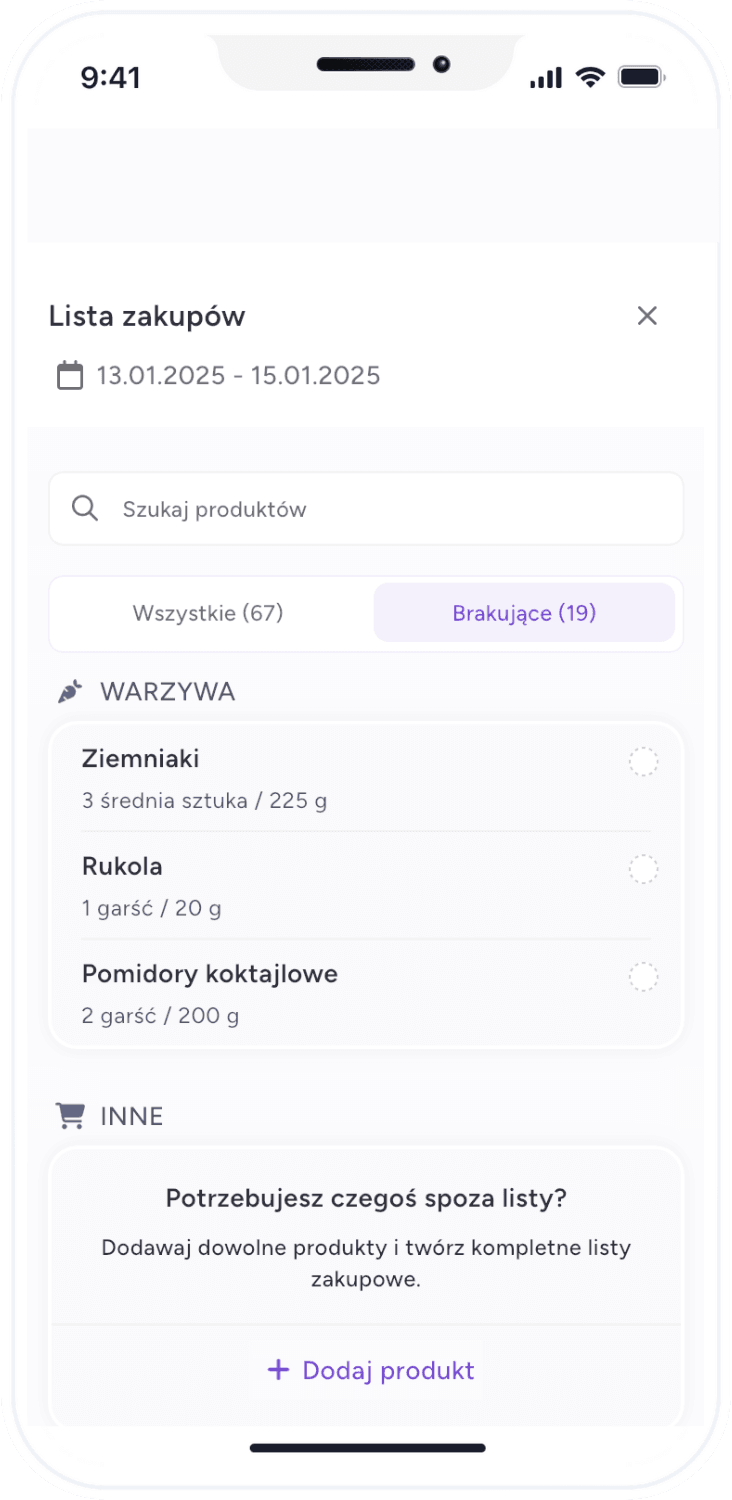Click the home indicator bar
This screenshot has width=732, height=1500.
tap(366, 1447)
